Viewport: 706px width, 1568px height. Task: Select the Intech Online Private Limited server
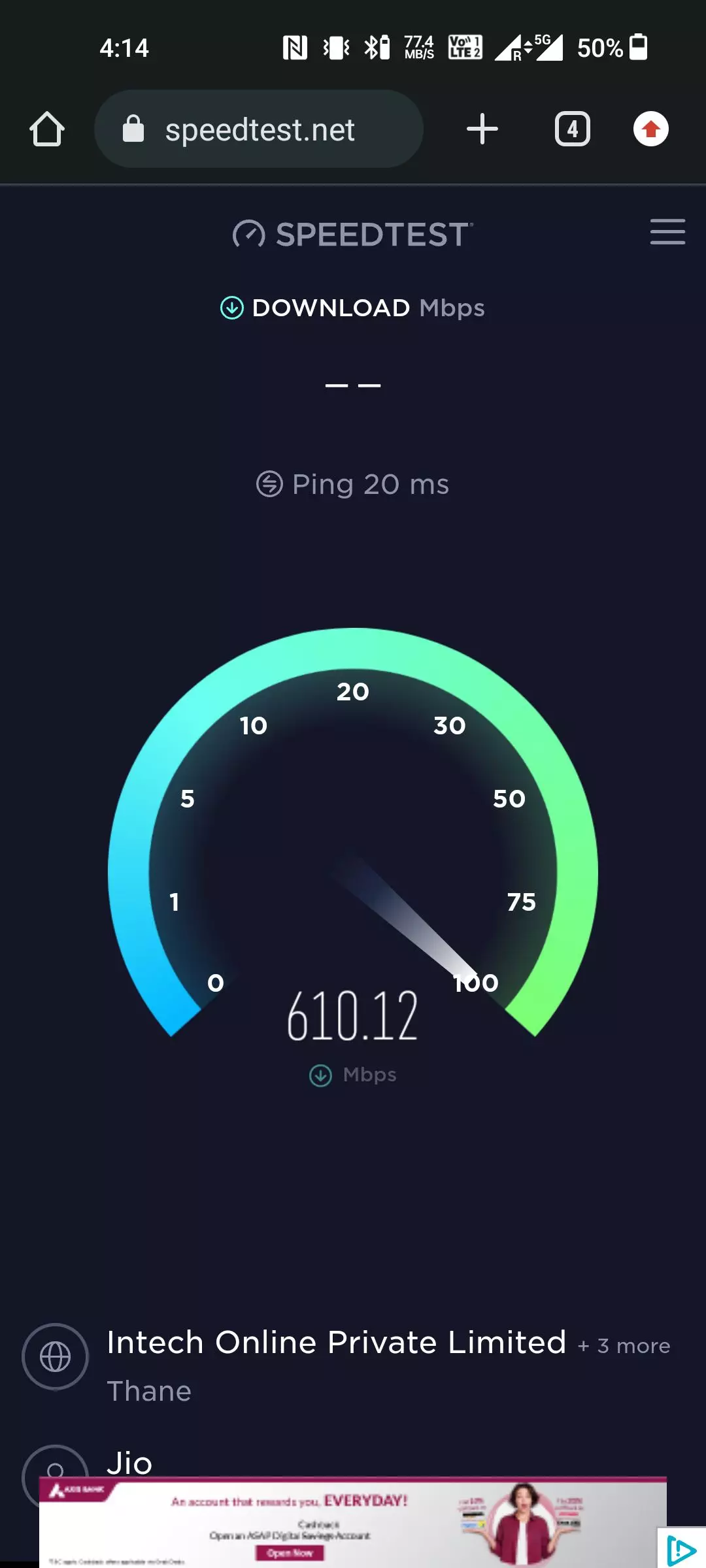coord(336,1343)
